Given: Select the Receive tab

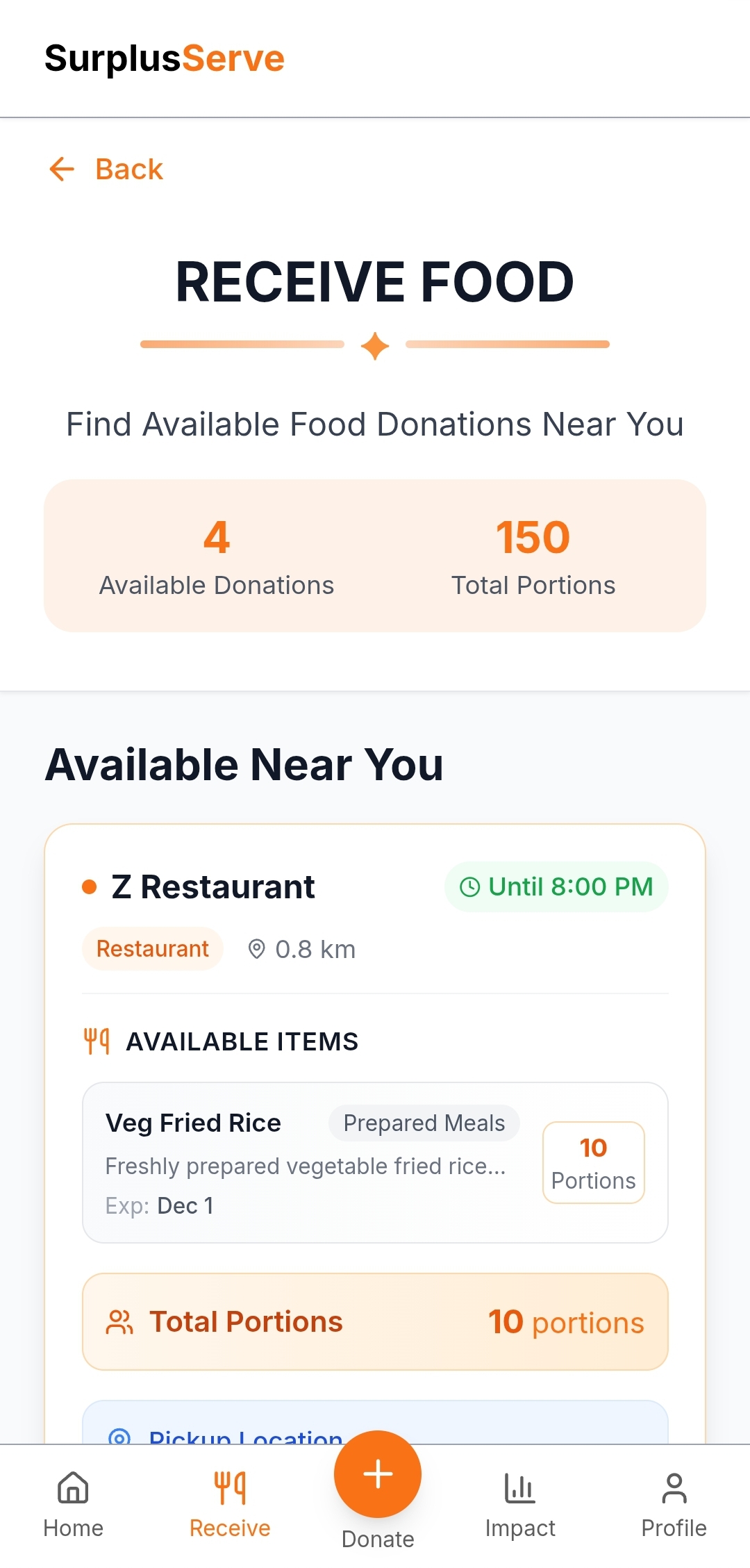Looking at the screenshot, I should point(230,1504).
